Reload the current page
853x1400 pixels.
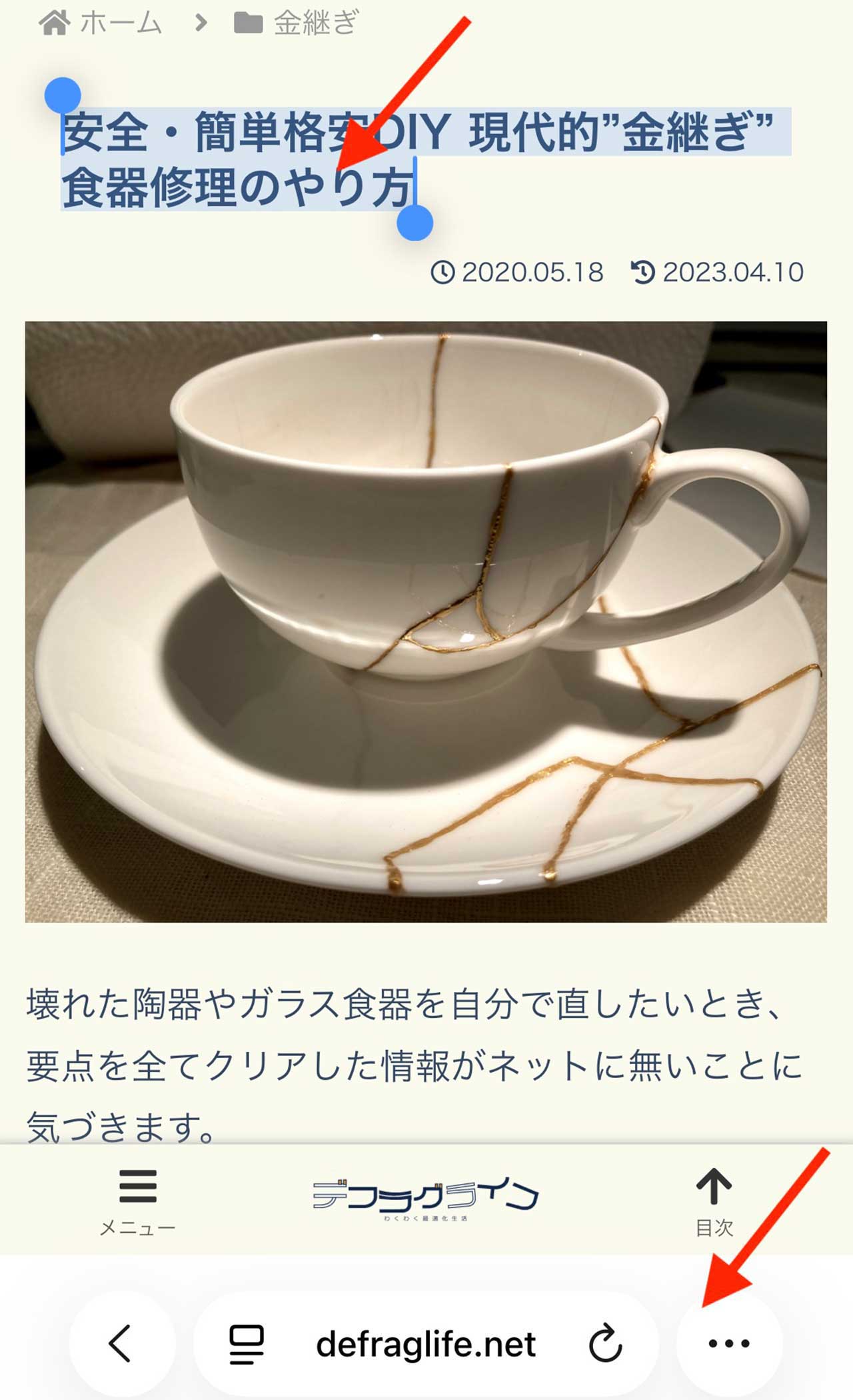point(605,1345)
